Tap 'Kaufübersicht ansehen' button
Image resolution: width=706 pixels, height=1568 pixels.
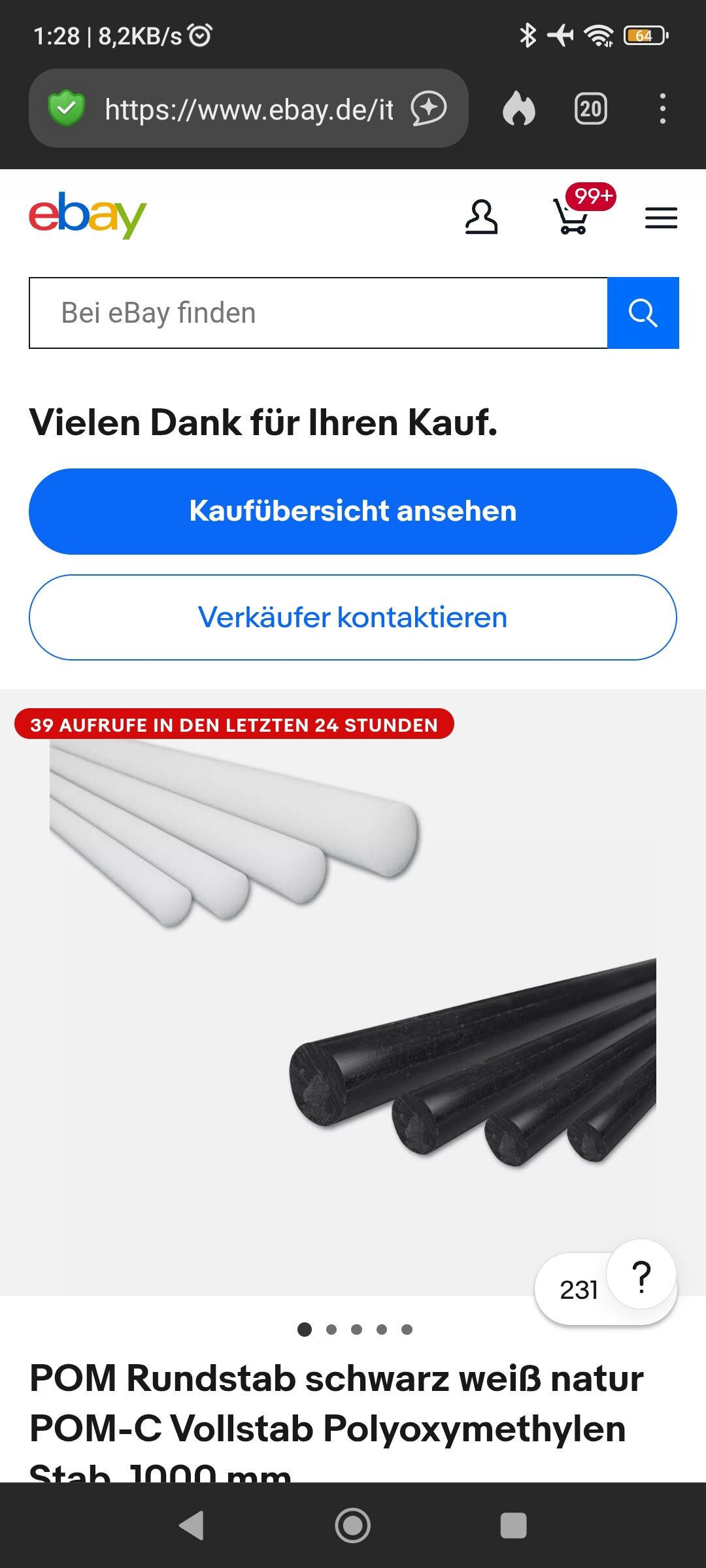[x=353, y=512]
